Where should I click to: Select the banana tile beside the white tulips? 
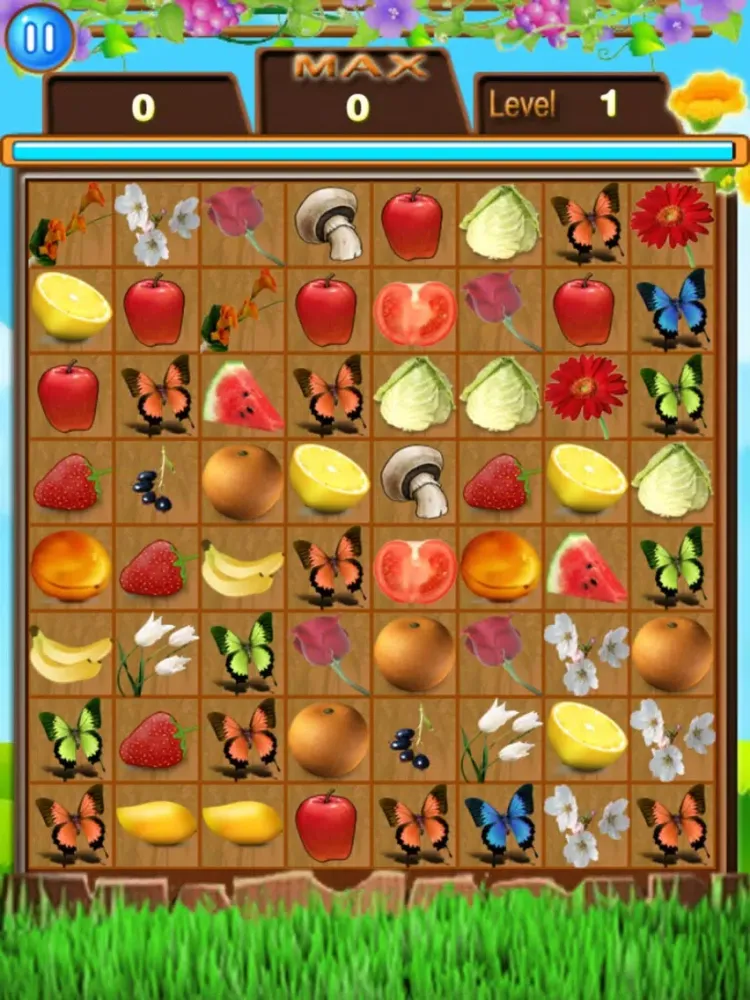tap(70, 654)
